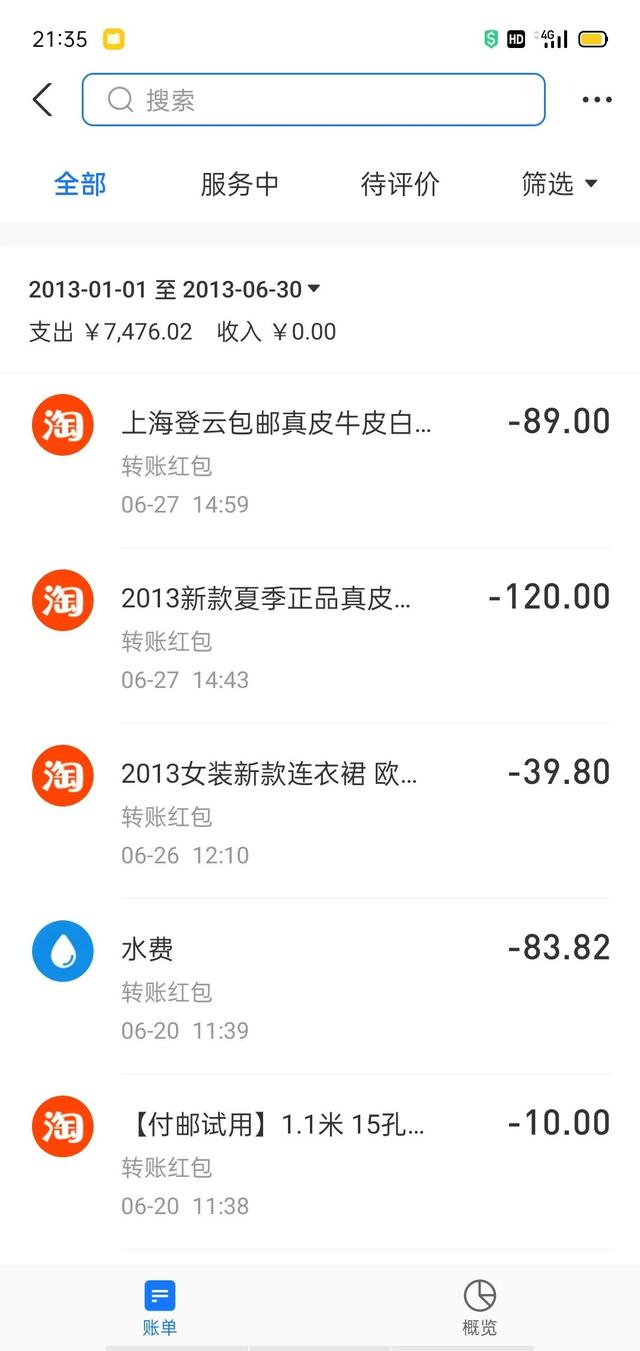Switch to the 服务中 tab
The image size is (640, 1351).
coord(240,184)
